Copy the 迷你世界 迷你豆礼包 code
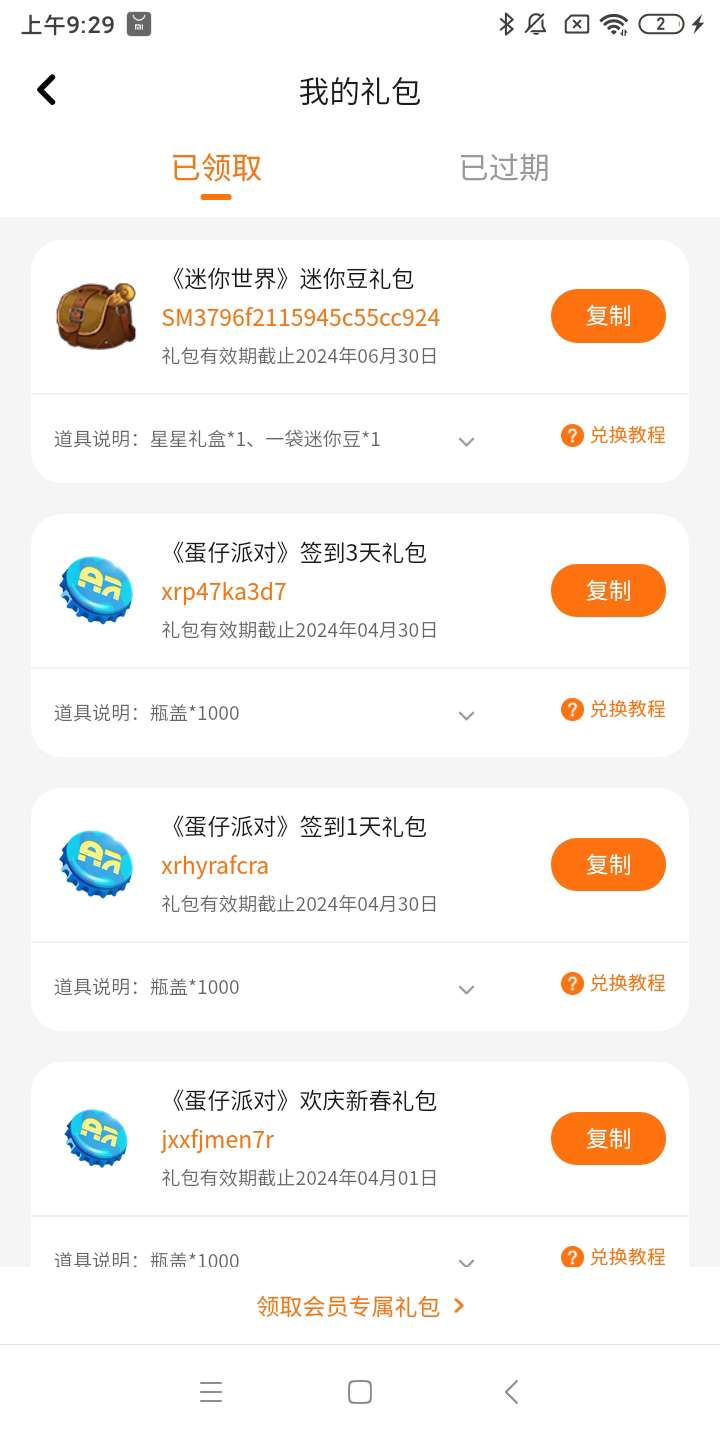 pyautogui.click(x=608, y=316)
